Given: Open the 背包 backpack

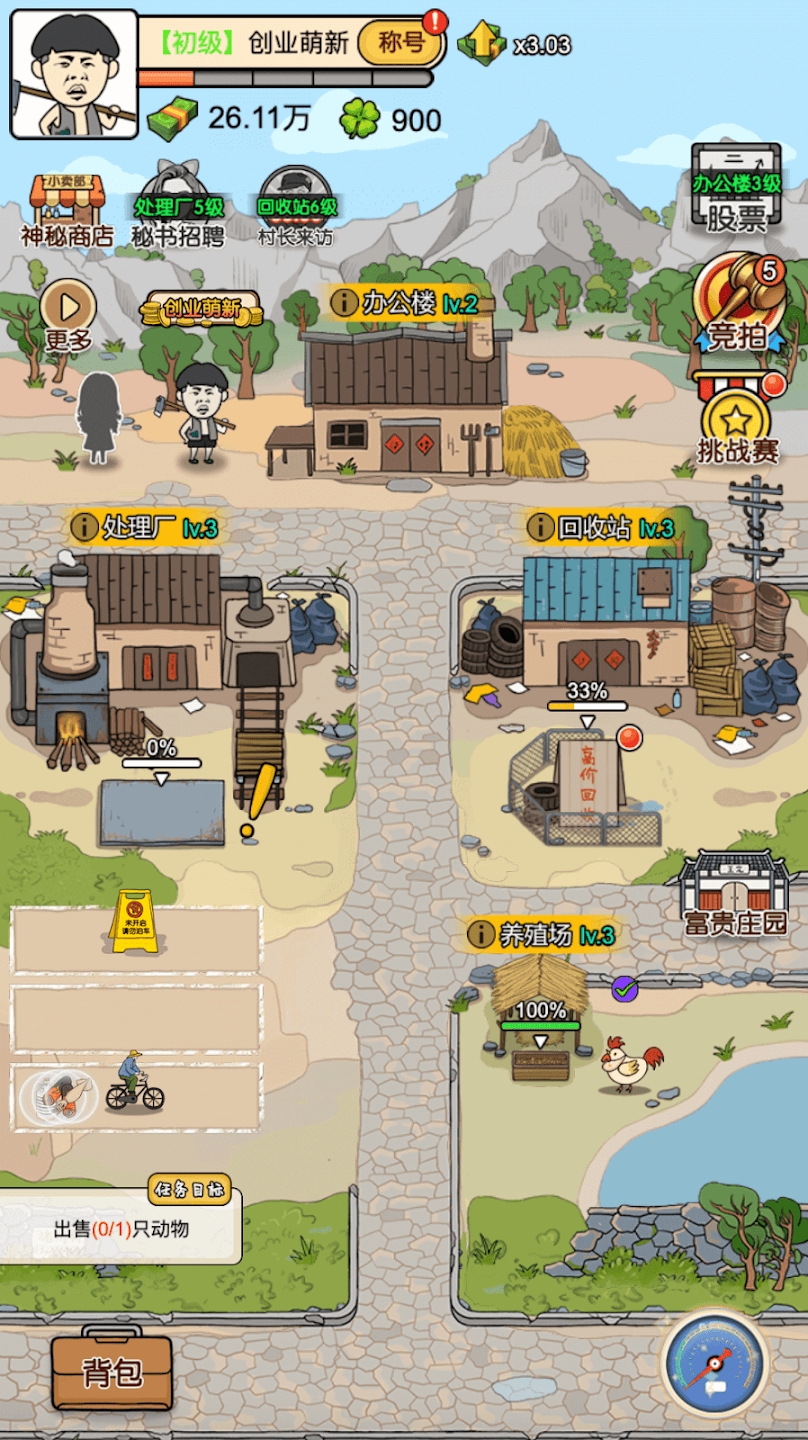Looking at the screenshot, I should tap(112, 1372).
